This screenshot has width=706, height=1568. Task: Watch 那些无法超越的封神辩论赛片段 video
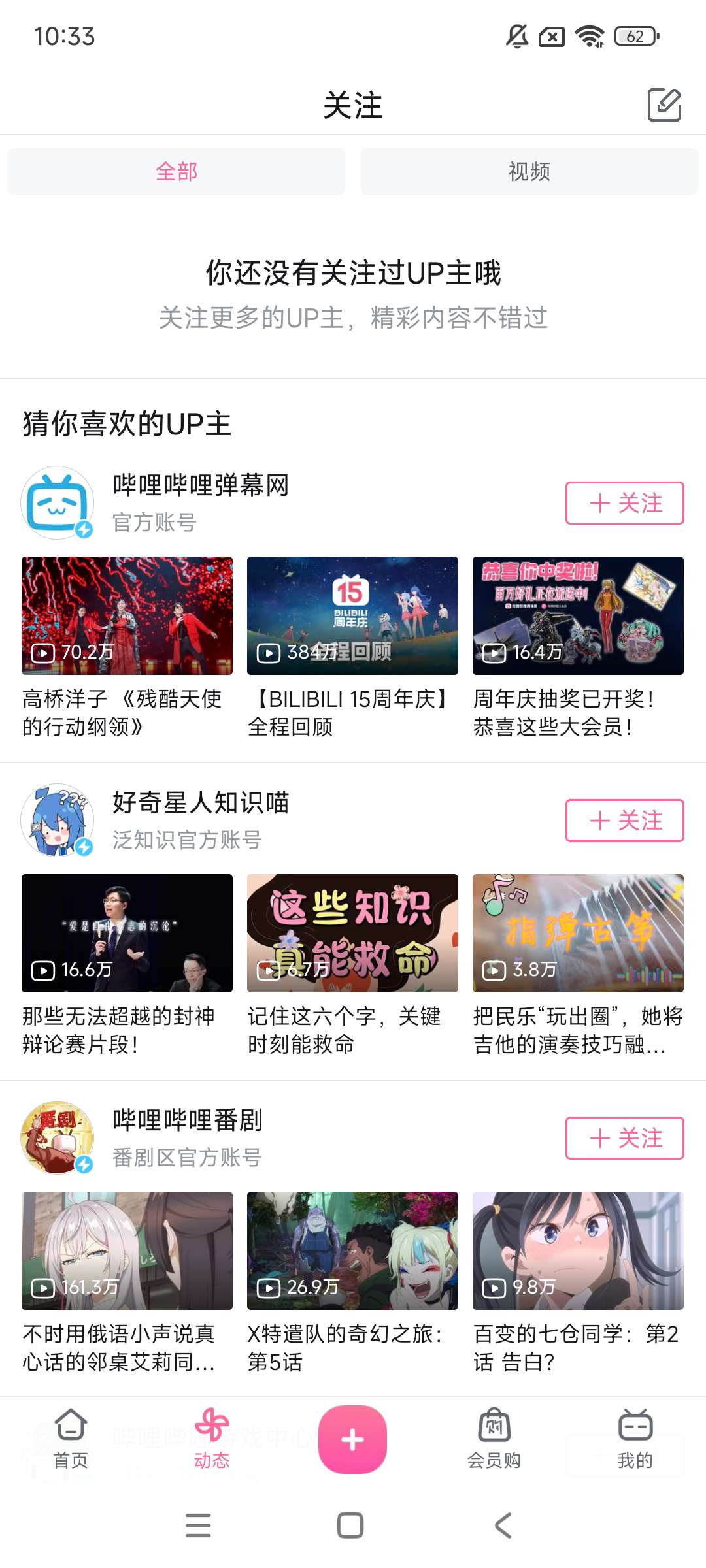click(127, 933)
